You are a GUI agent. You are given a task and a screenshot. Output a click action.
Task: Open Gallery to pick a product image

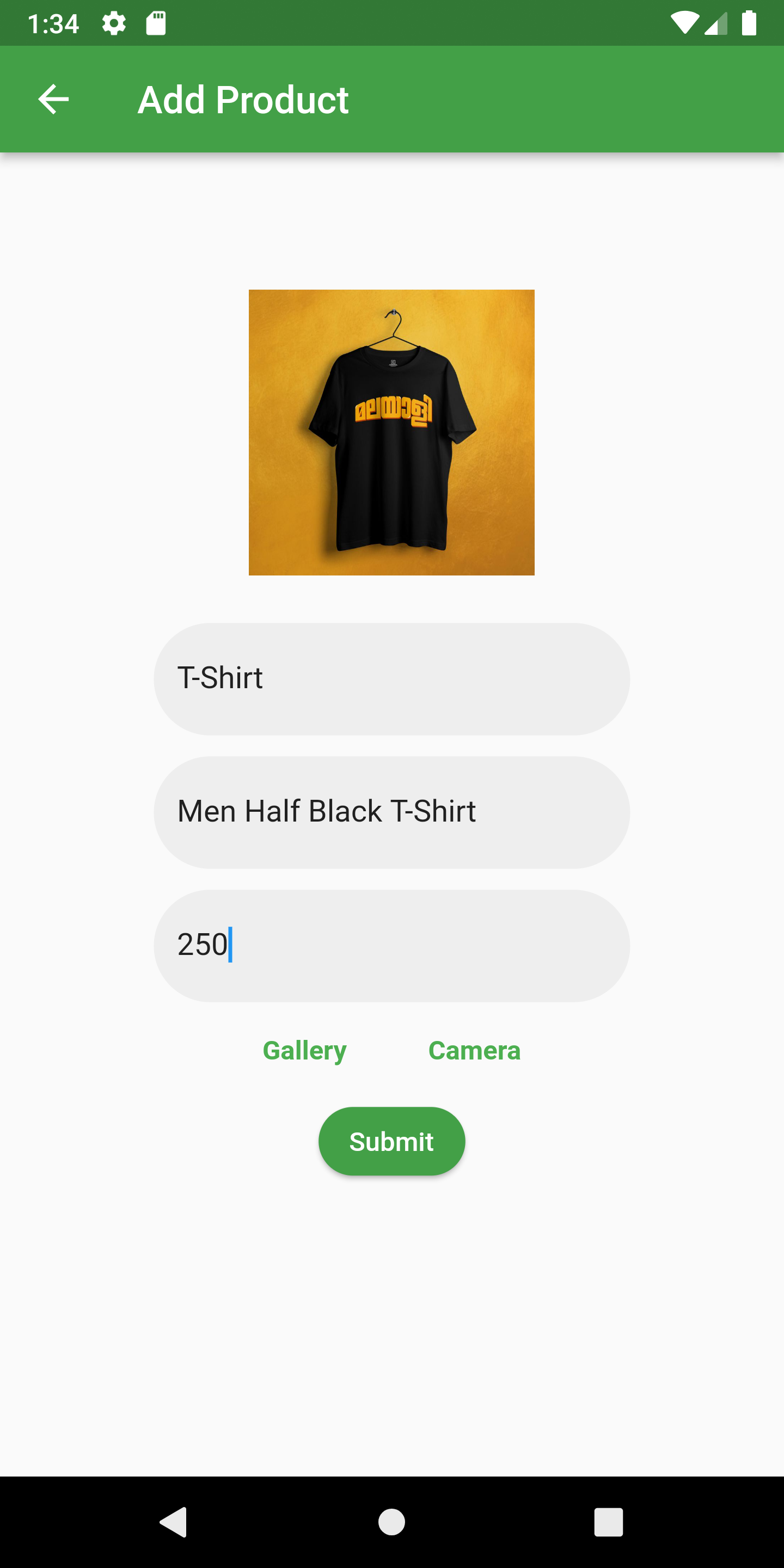(x=305, y=1050)
